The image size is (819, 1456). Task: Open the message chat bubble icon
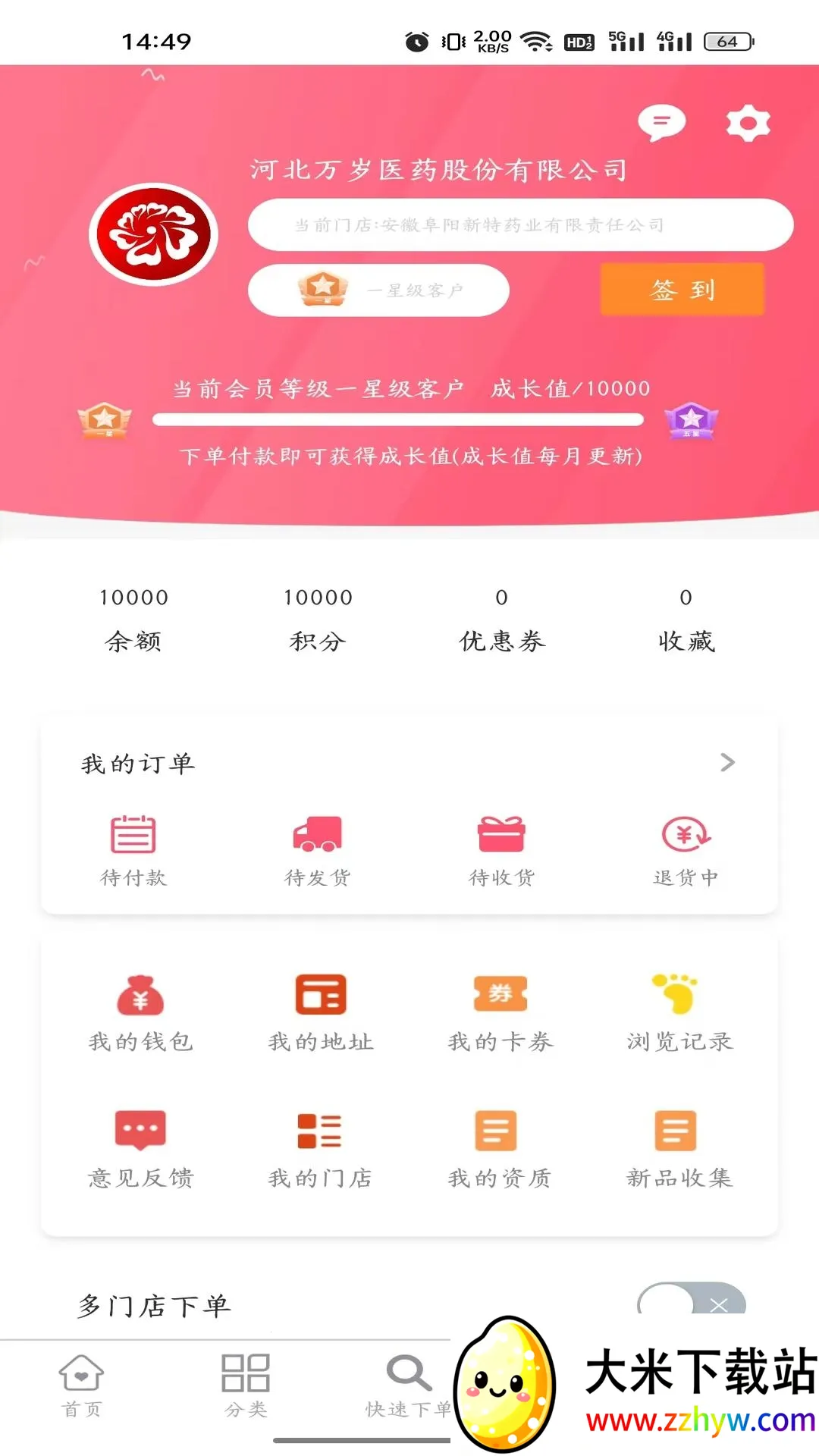(x=662, y=123)
